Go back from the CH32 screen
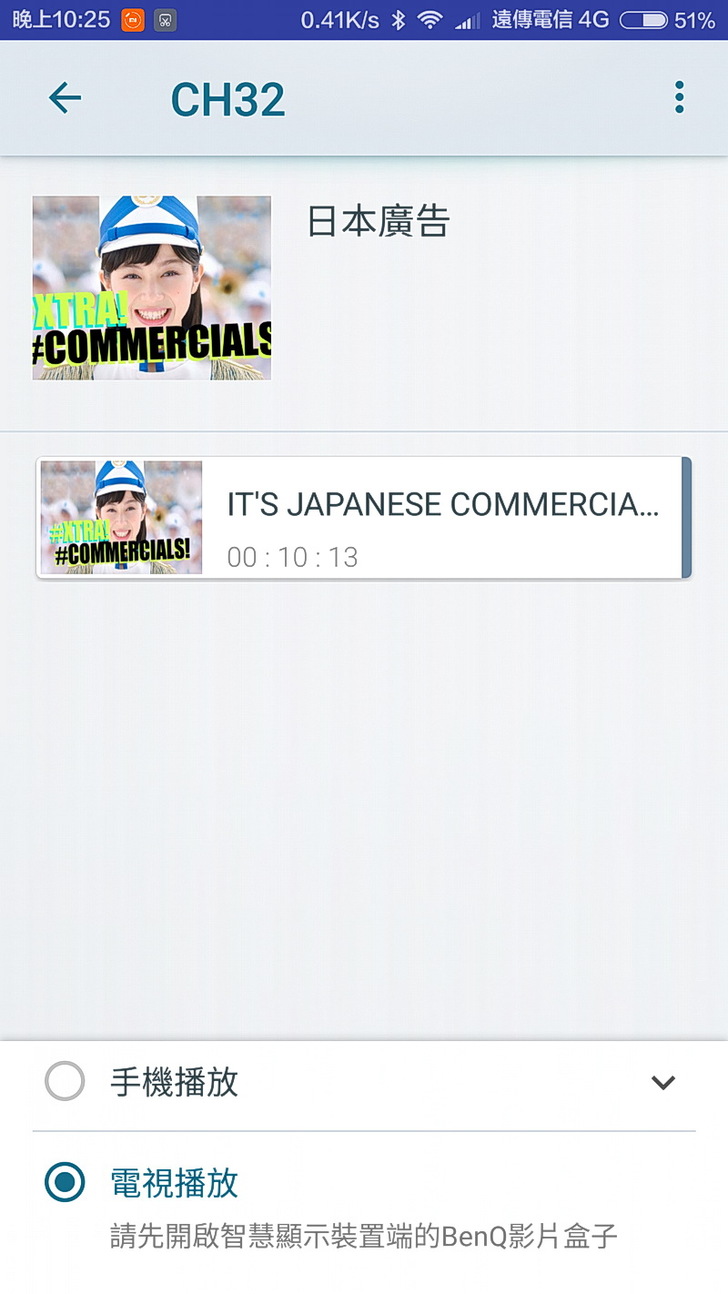 pyautogui.click(x=65, y=98)
